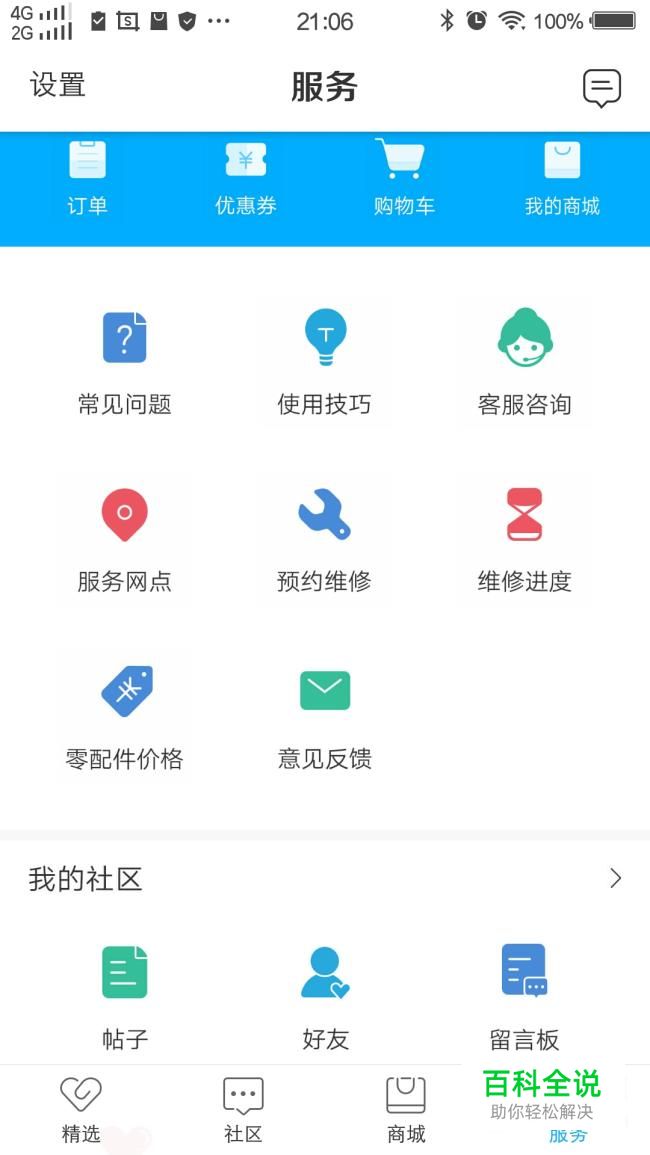This screenshot has width=650, height=1155.
Task: View 零配件价格 parts prices
Action: 125,719
